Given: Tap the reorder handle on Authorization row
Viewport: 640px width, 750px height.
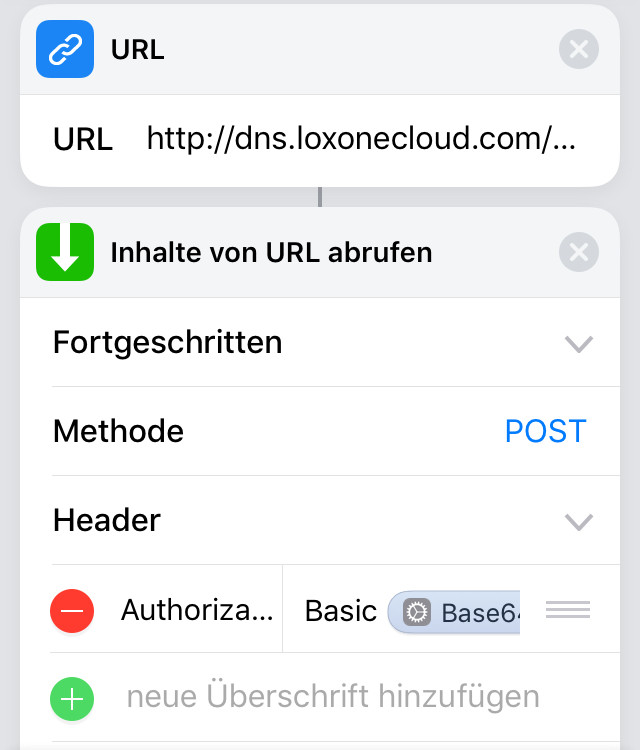Looking at the screenshot, I should [x=567, y=610].
